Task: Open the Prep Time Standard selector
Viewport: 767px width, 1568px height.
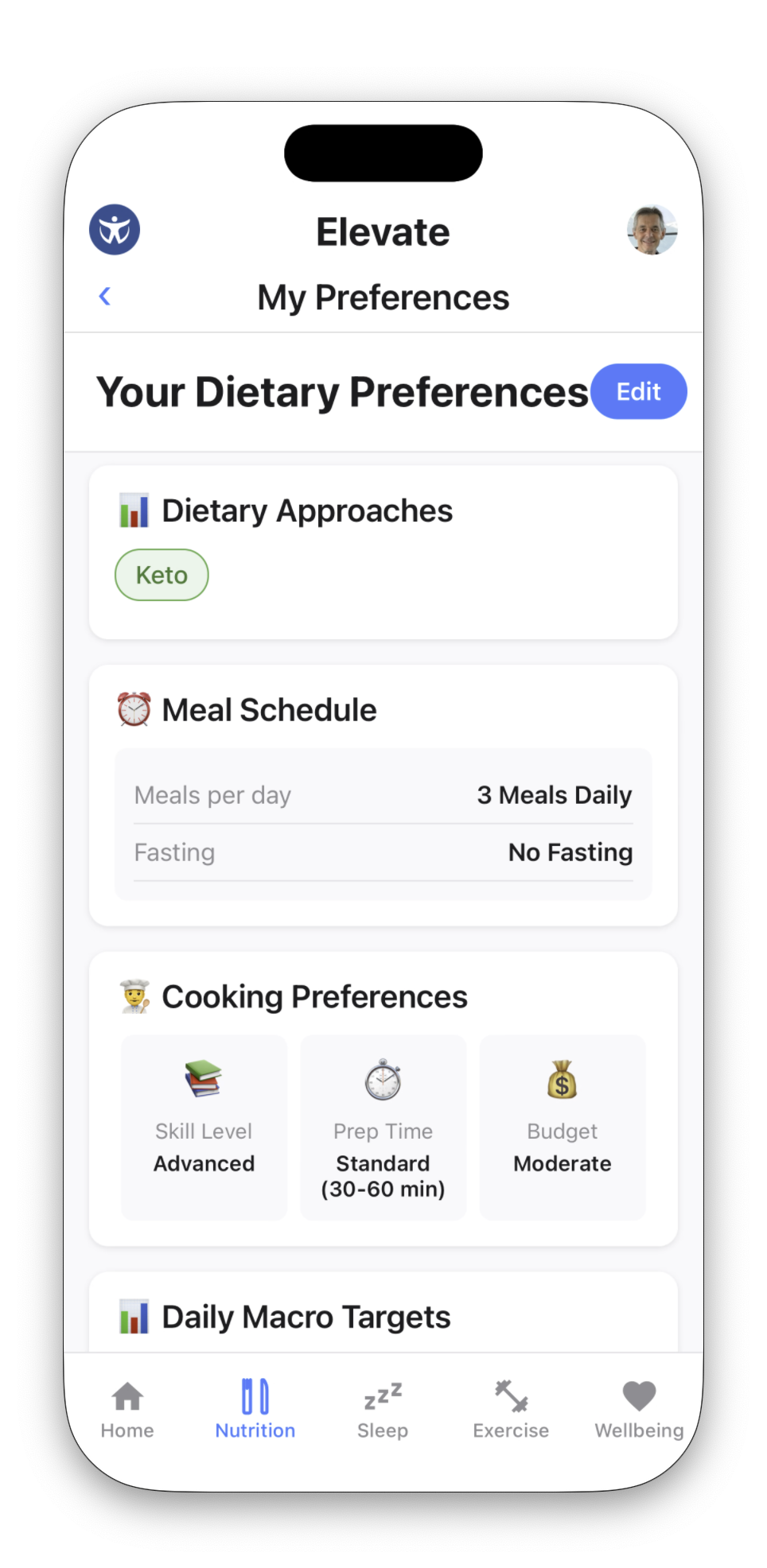Action: [383, 1128]
